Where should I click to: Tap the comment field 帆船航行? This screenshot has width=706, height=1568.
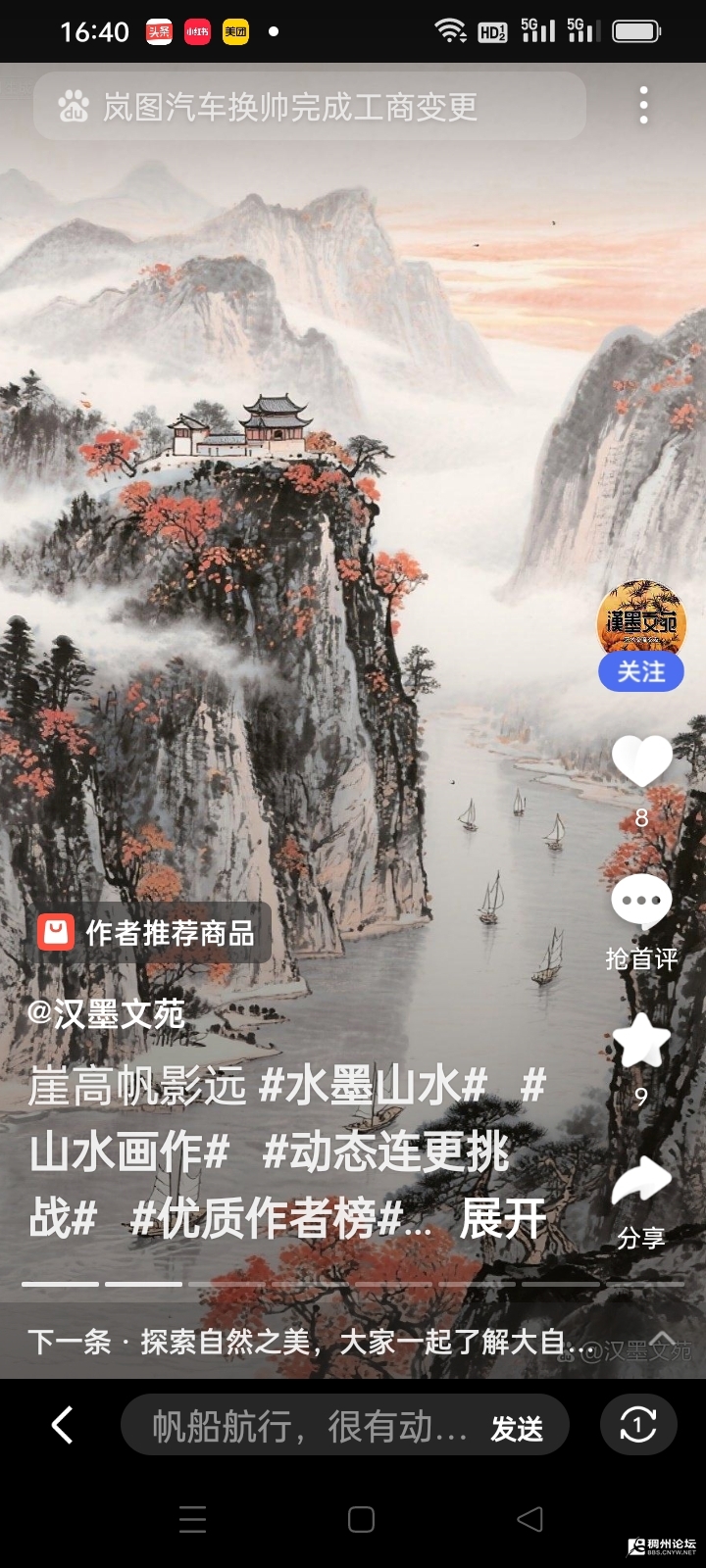[304, 1427]
